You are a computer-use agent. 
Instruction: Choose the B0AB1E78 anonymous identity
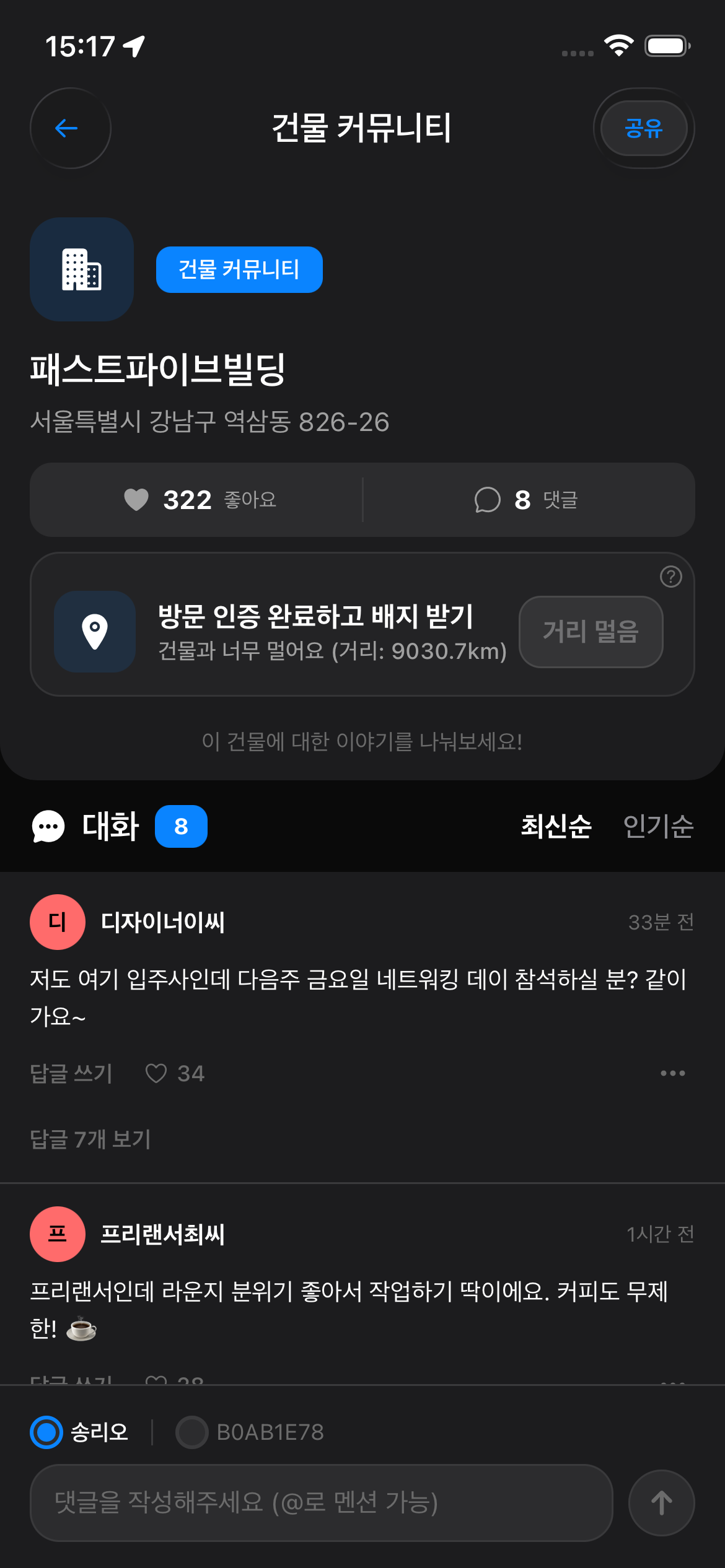pos(192,1432)
